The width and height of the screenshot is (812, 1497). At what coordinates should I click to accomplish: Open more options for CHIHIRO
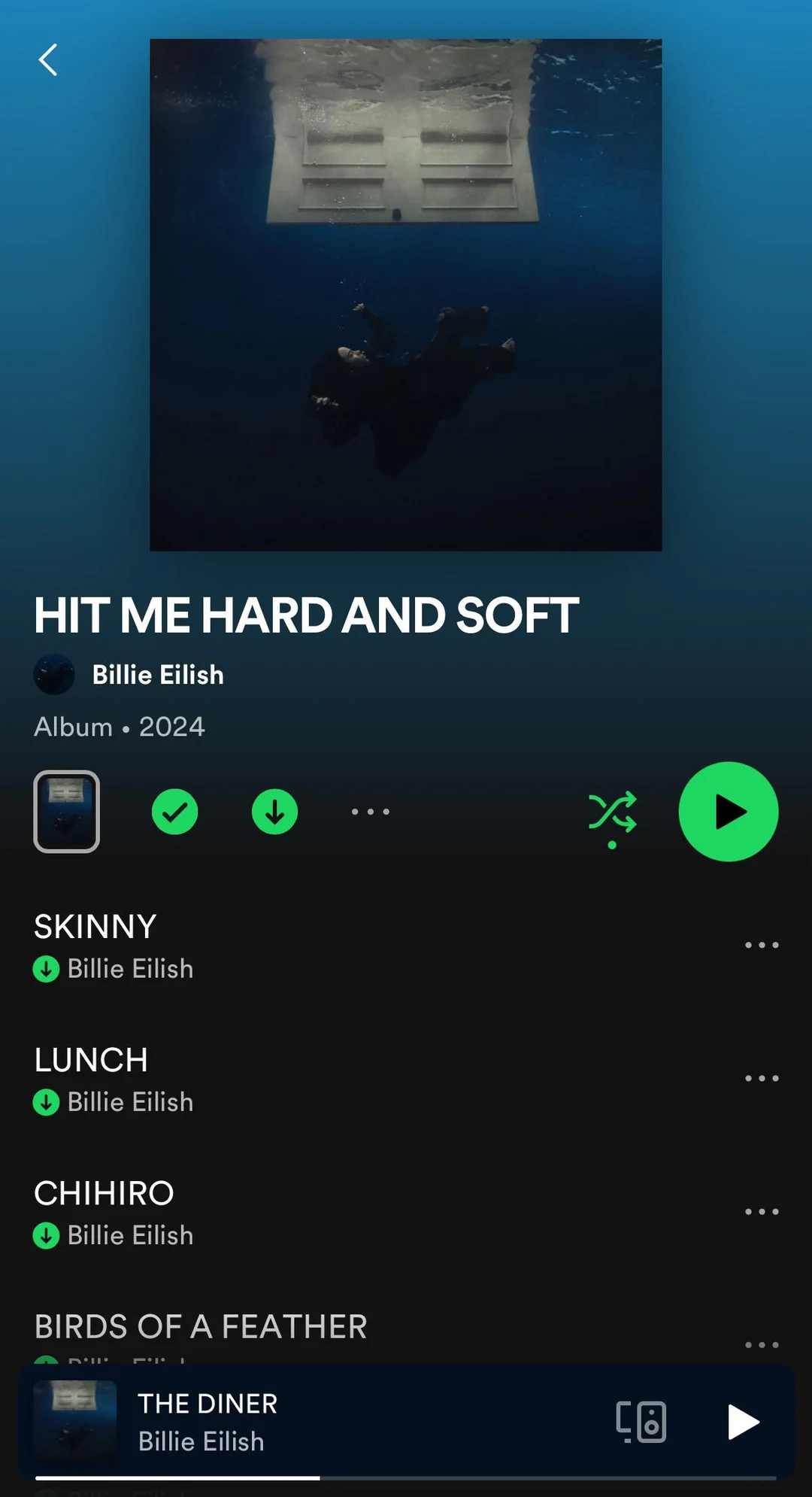click(761, 1211)
